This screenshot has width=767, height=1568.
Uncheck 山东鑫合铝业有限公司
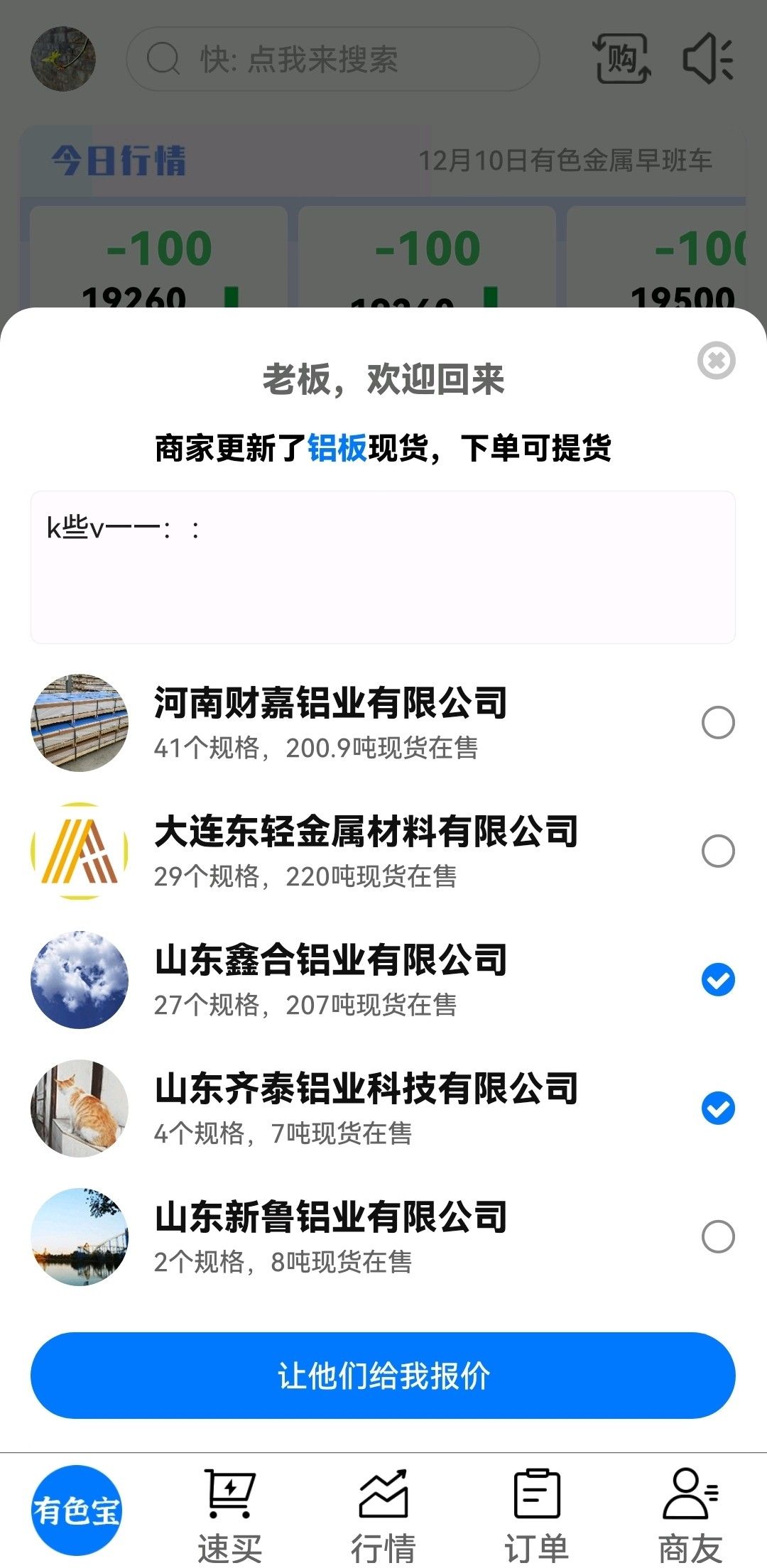pyautogui.click(x=718, y=980)
